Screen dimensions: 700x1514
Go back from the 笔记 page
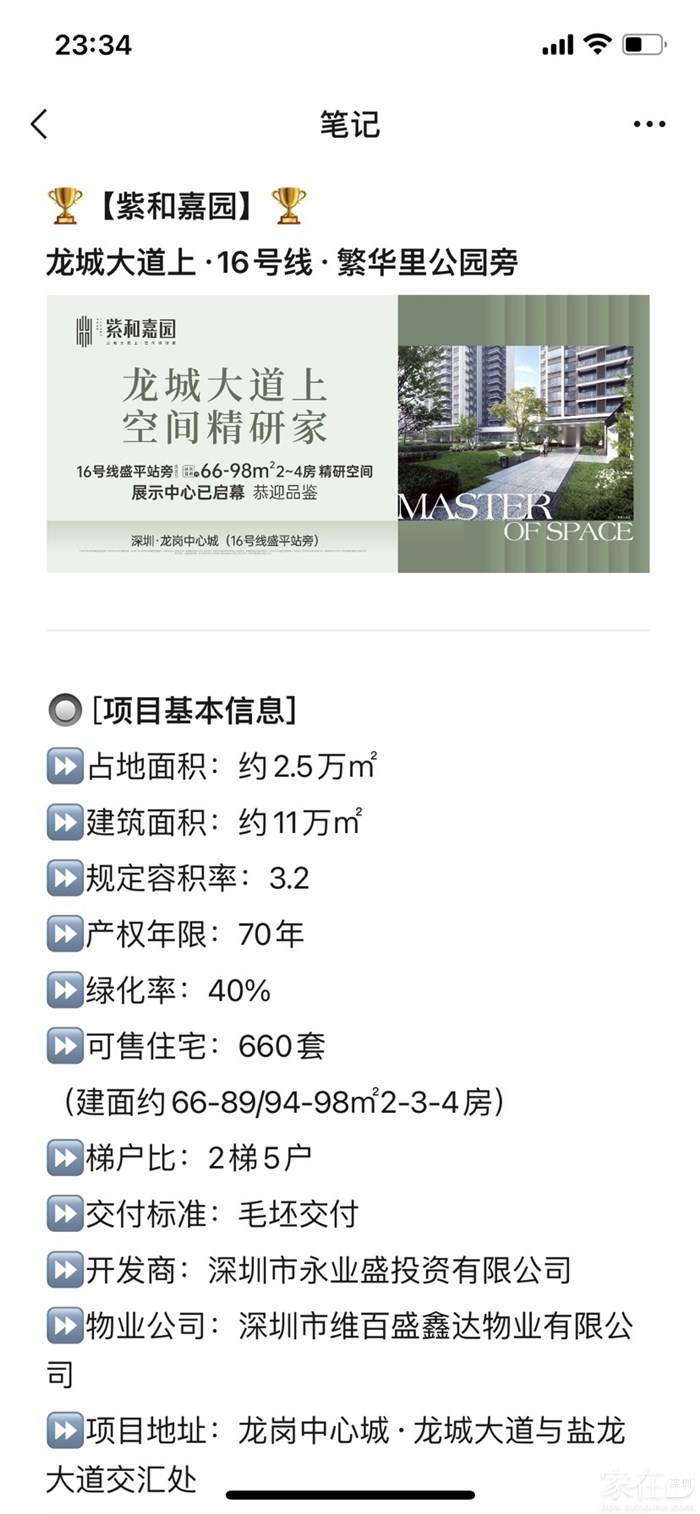tap(40, 125)
